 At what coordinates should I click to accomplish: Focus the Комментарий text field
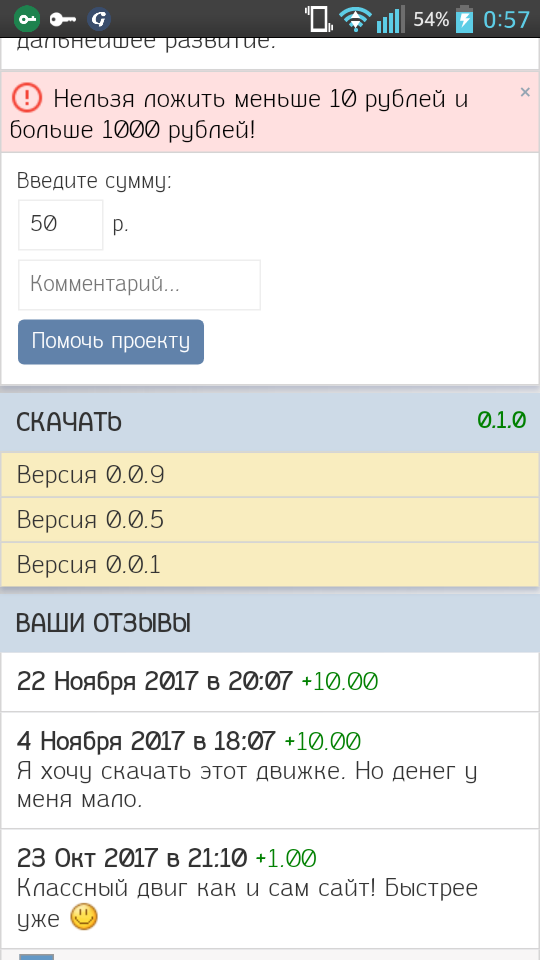140,285
